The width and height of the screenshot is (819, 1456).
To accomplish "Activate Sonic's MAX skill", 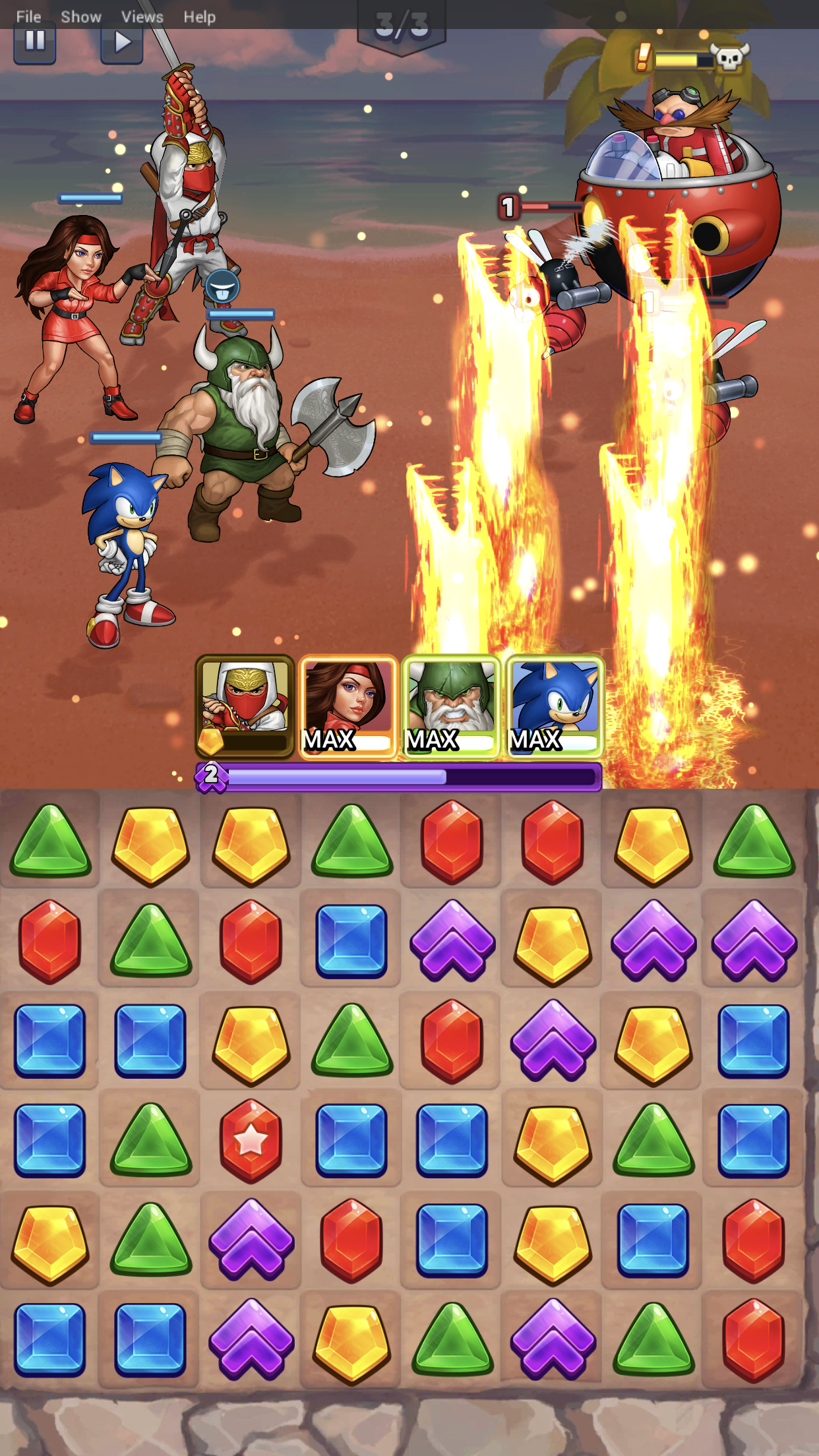I will click(x=554, y=706).
